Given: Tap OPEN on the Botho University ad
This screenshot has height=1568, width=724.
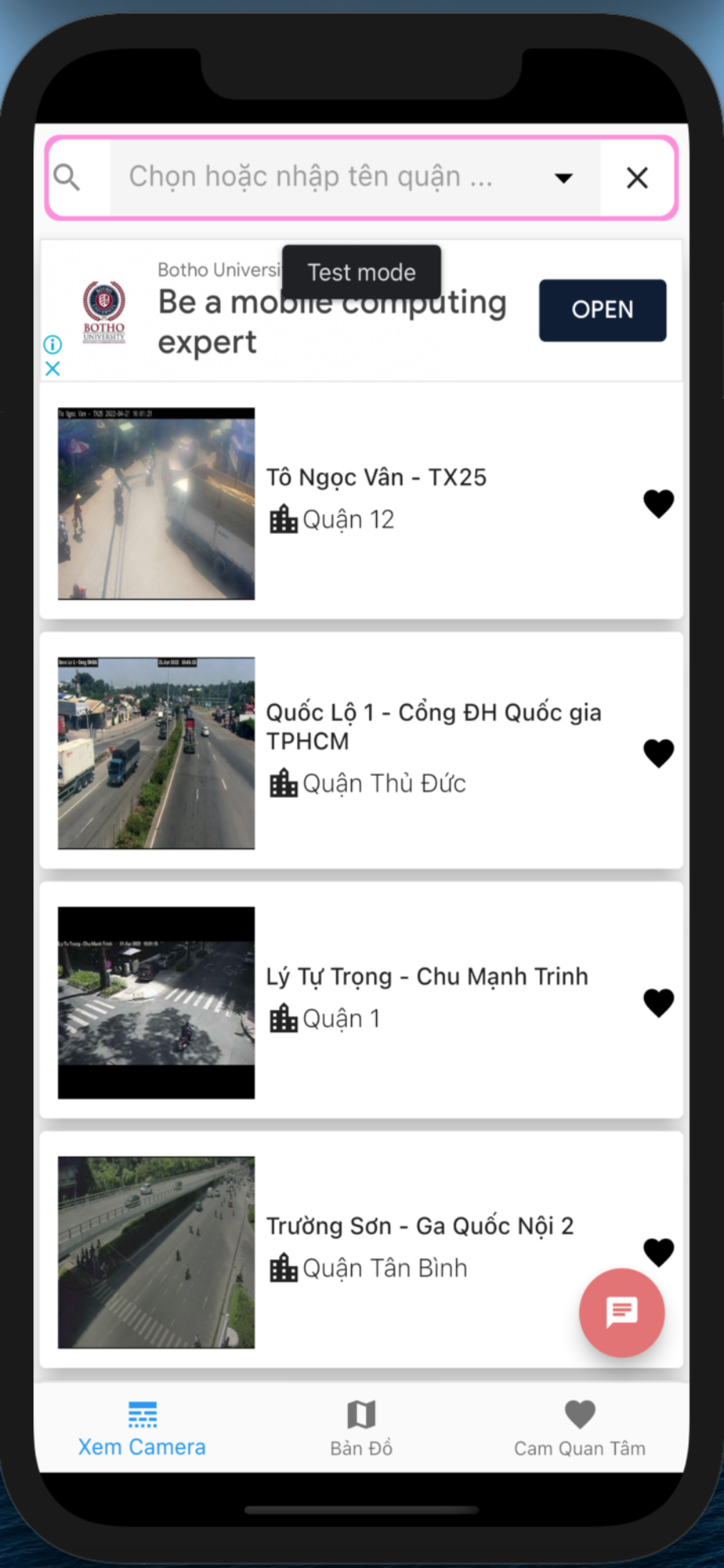Looking at the screenshot, I should (x=602, y=310).
